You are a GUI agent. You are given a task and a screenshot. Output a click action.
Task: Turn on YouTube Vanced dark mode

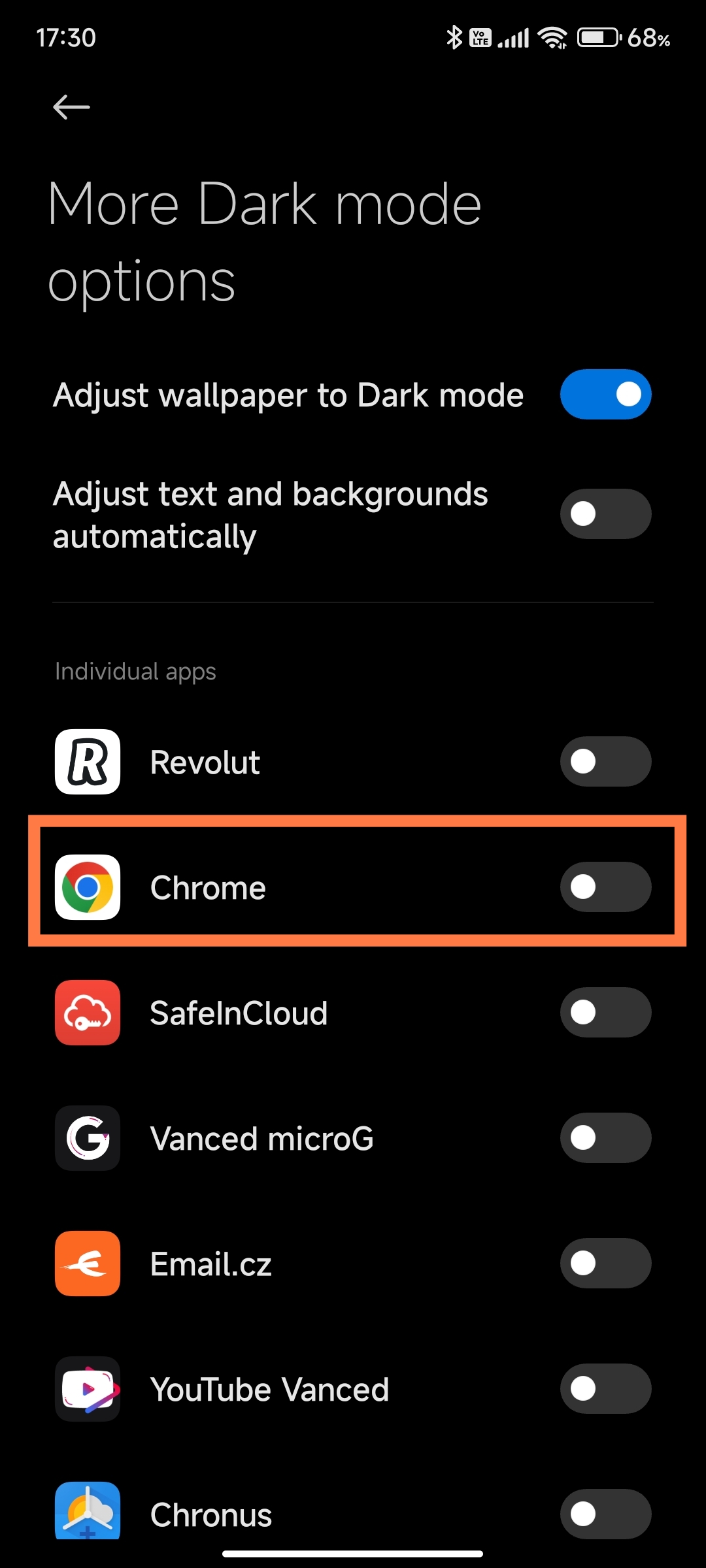click(x=605, y=1388)
